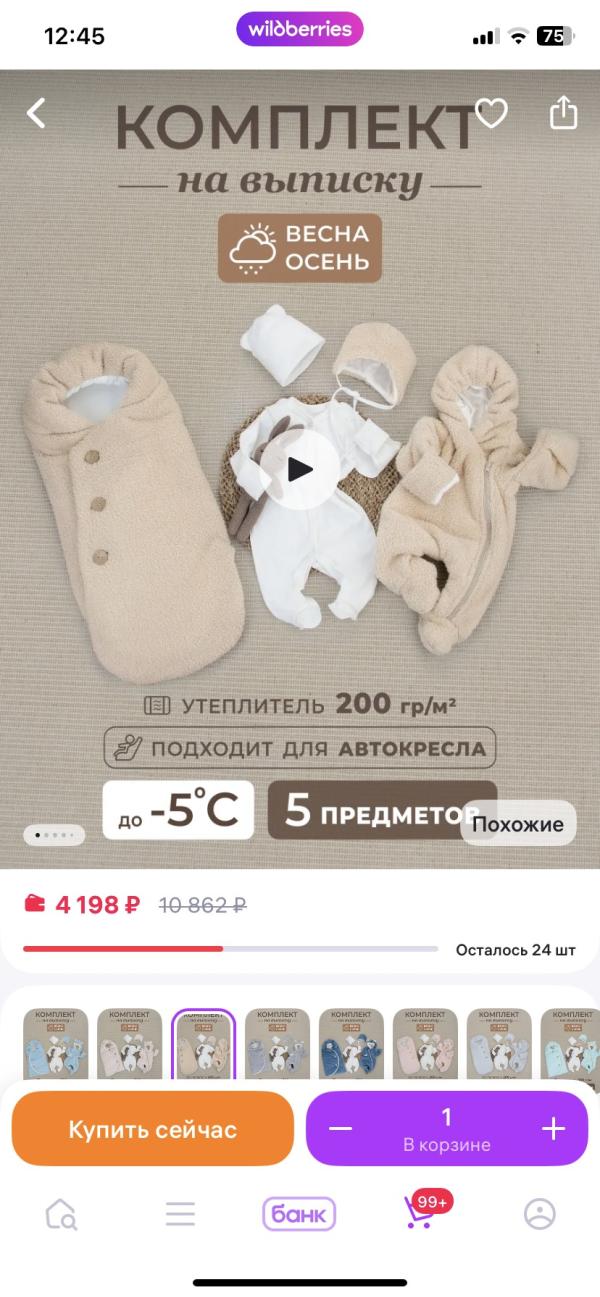Open the Похожие similar items button

517,825
